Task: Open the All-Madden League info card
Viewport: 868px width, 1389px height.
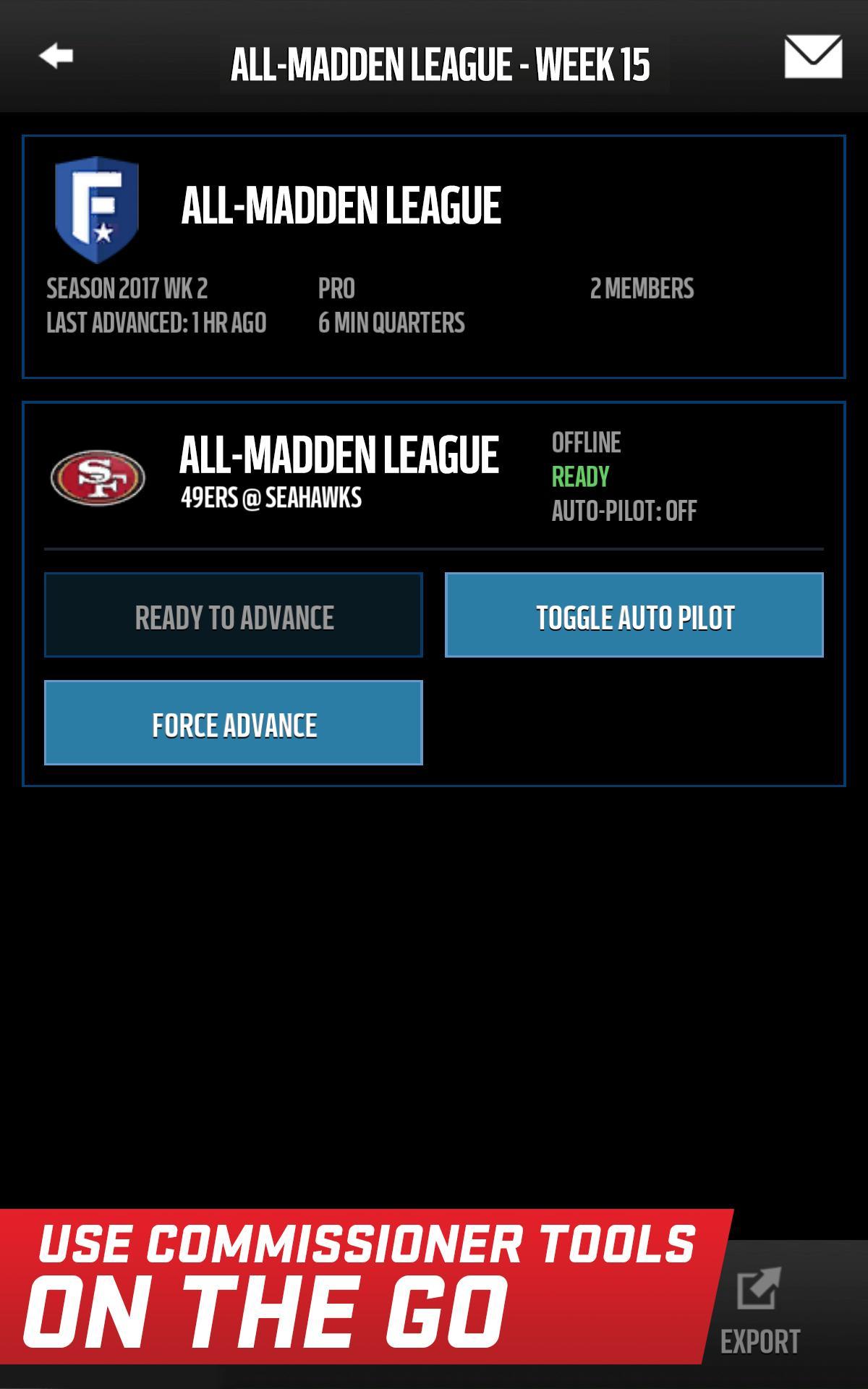Action: (434, 255)
